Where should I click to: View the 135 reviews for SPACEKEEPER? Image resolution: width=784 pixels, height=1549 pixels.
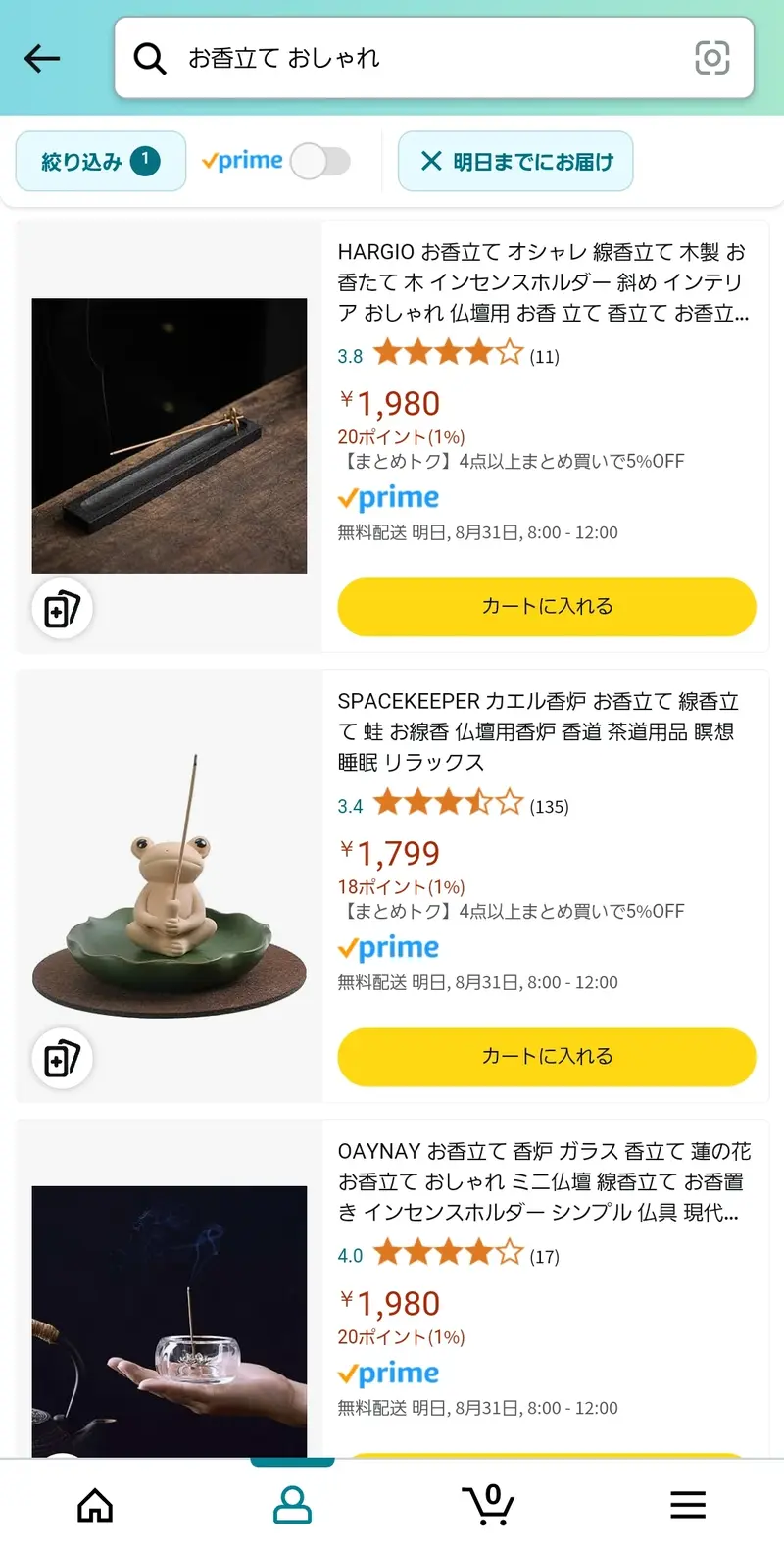tap(548, 806)
